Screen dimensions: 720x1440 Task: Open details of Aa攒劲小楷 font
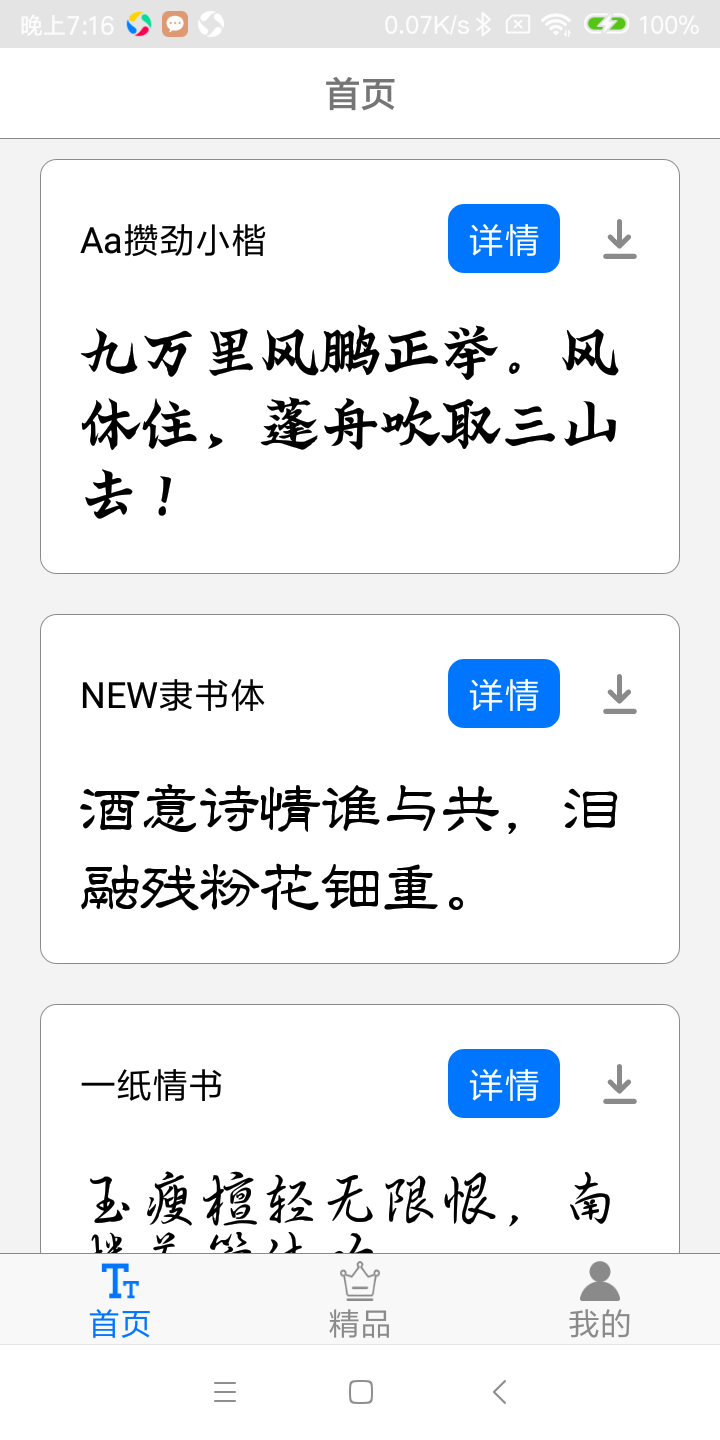(x=503, y=238)
